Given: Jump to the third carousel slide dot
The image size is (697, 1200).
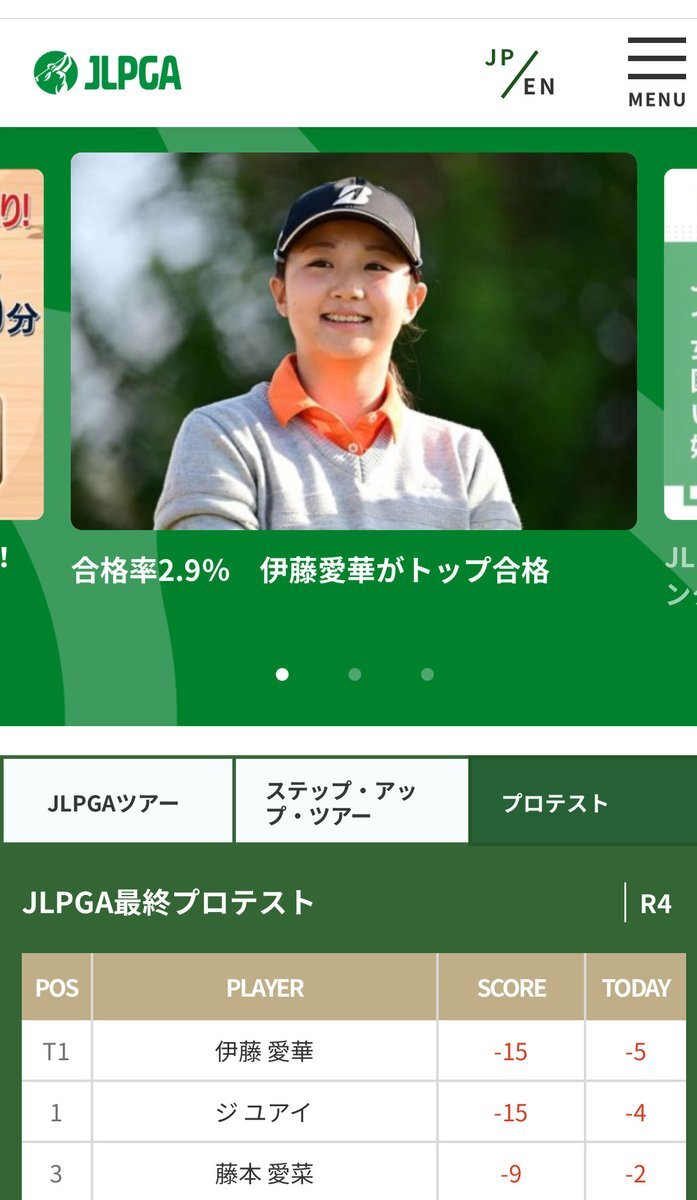Looking at the screenshot, I should click(427, 674).
